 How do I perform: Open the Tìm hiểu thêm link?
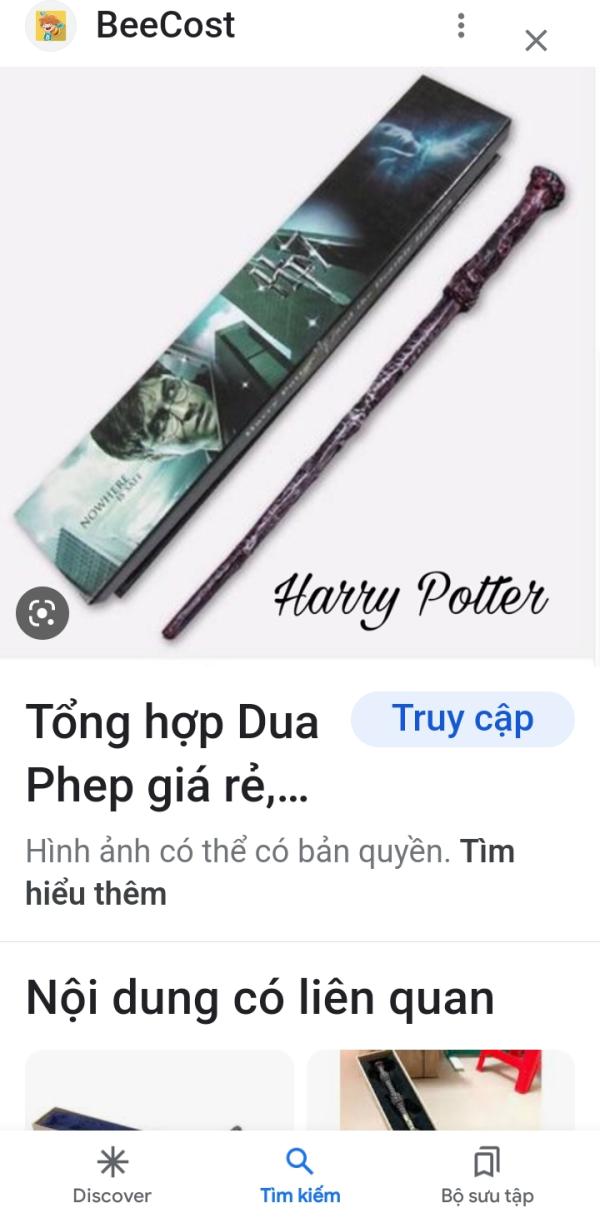[x=270, y=872]
